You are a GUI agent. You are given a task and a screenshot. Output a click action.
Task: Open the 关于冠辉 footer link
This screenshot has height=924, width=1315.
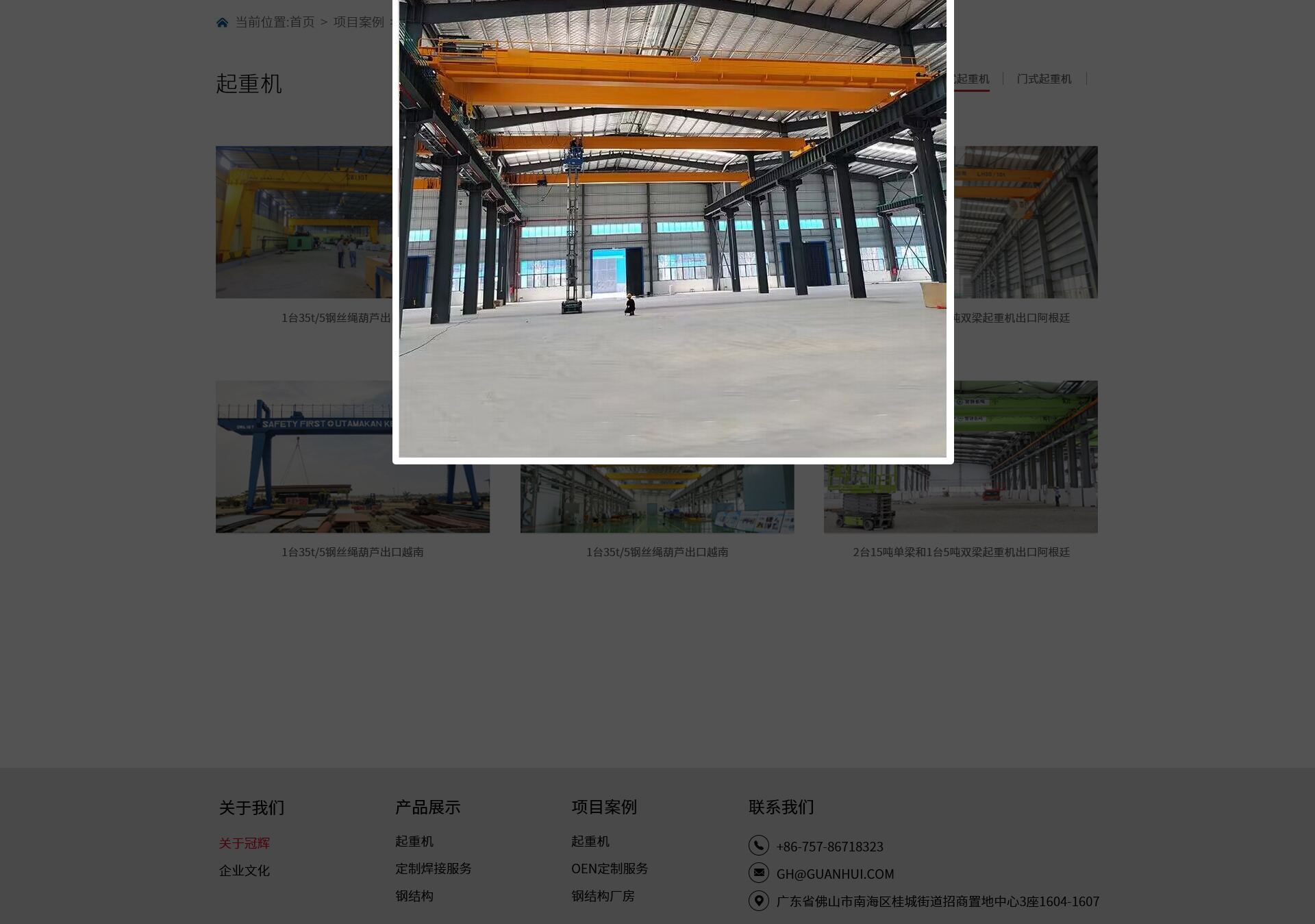(x=244, y=843)
